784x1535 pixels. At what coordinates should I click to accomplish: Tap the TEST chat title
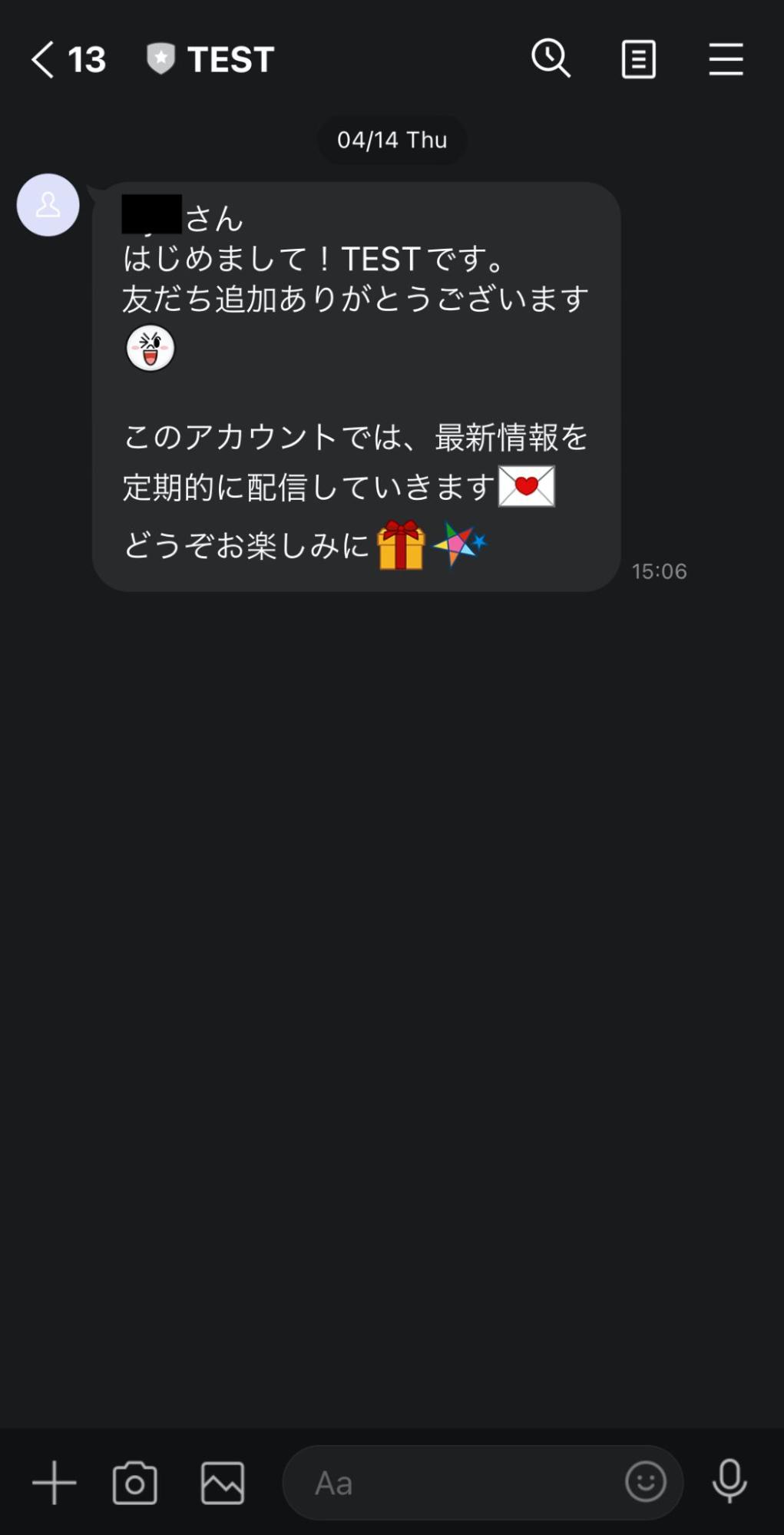230,59
